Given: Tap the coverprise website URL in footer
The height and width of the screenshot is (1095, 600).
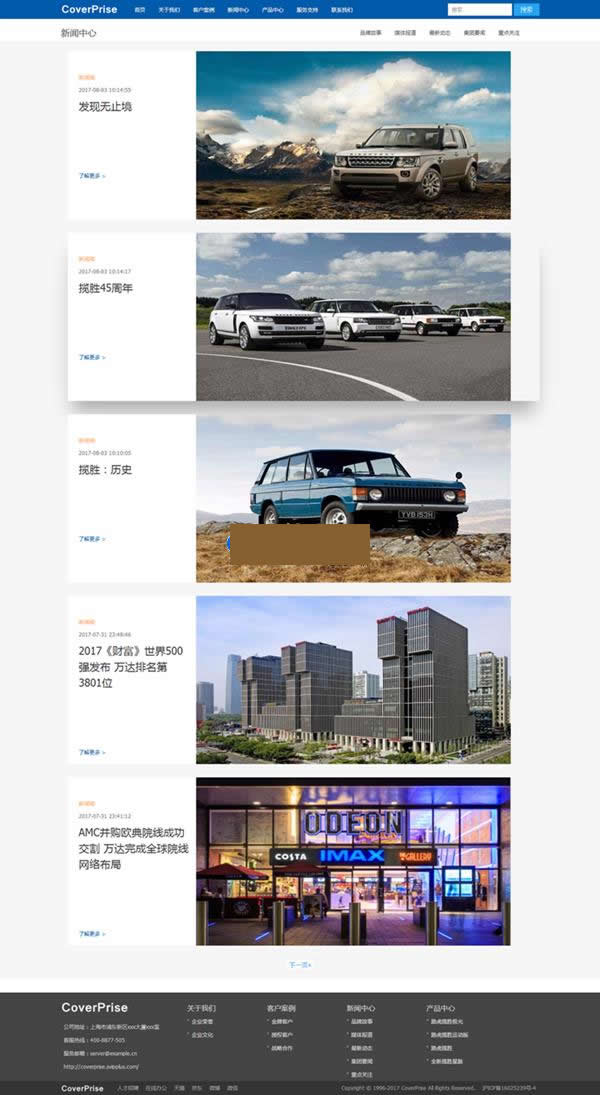Looking at the screenshot, I should tap(101, 1066).
